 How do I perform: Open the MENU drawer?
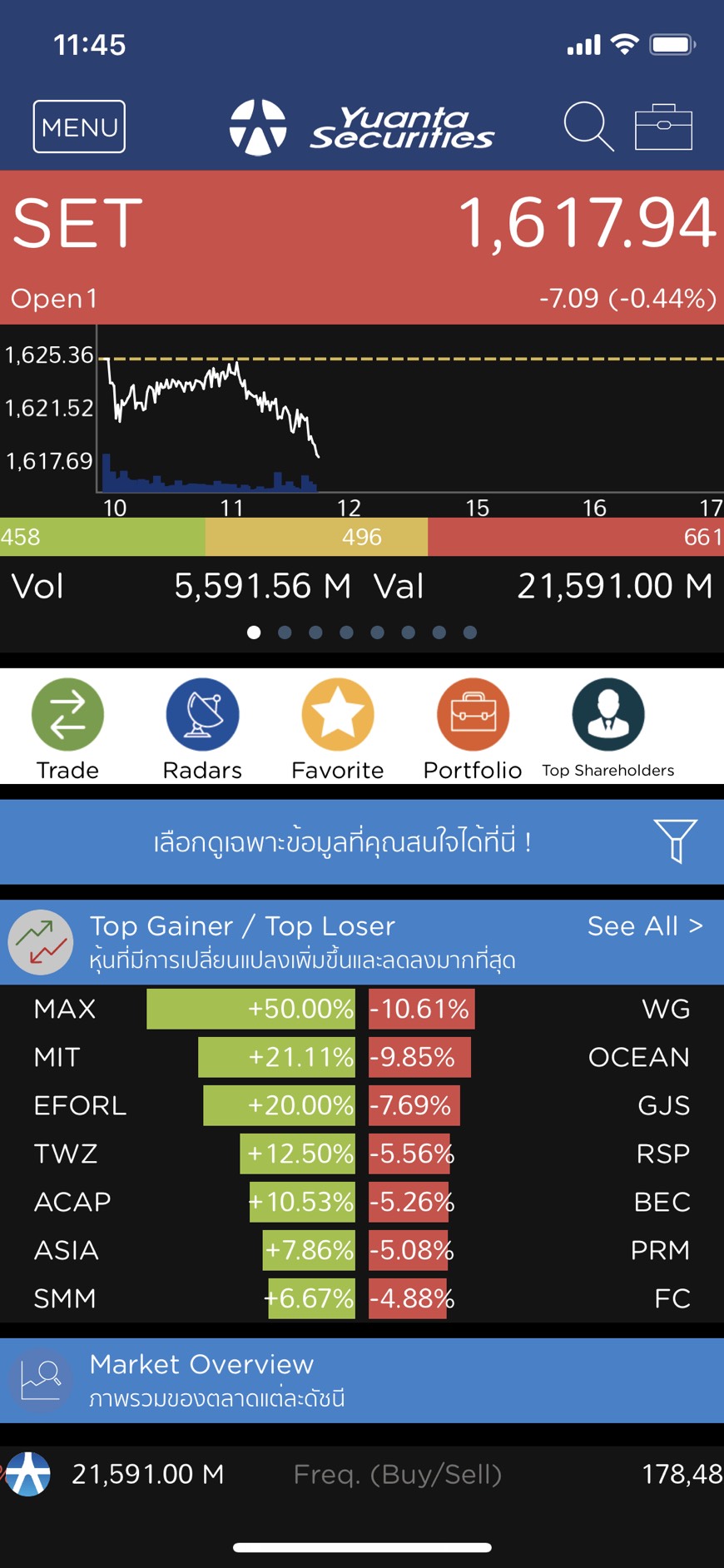point(79,127)
